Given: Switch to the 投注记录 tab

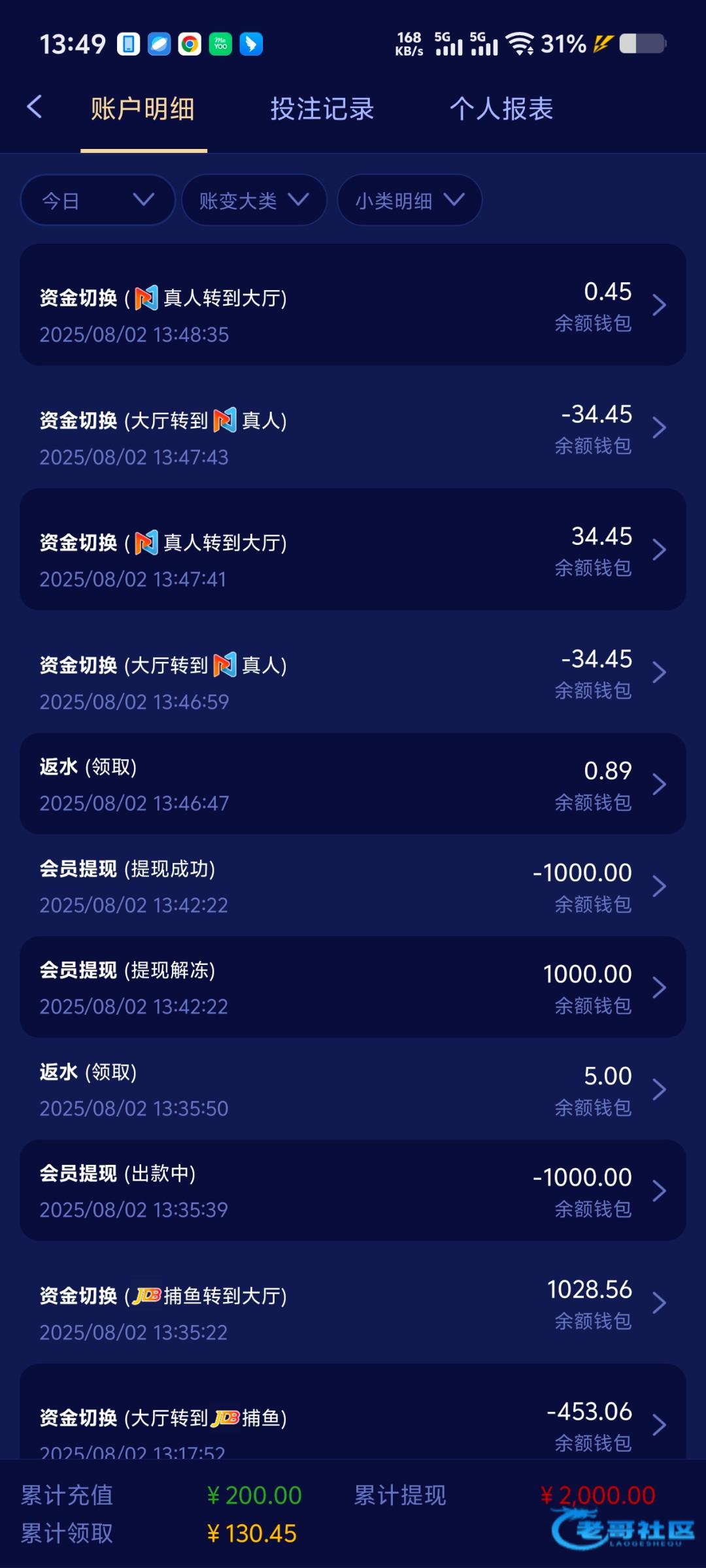Looking at the screenshot, I should (x=322, y=108).
